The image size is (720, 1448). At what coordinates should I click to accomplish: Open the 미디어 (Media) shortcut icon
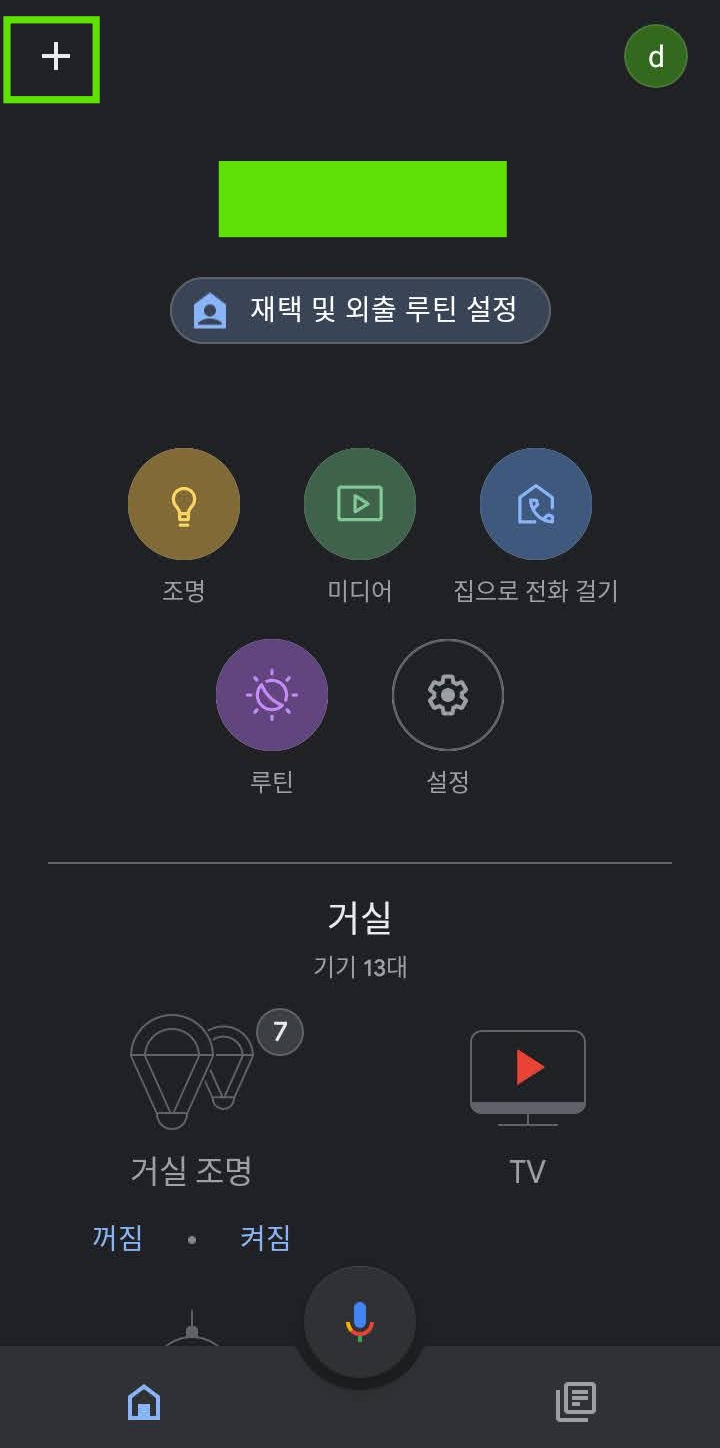tap(360, 503)
